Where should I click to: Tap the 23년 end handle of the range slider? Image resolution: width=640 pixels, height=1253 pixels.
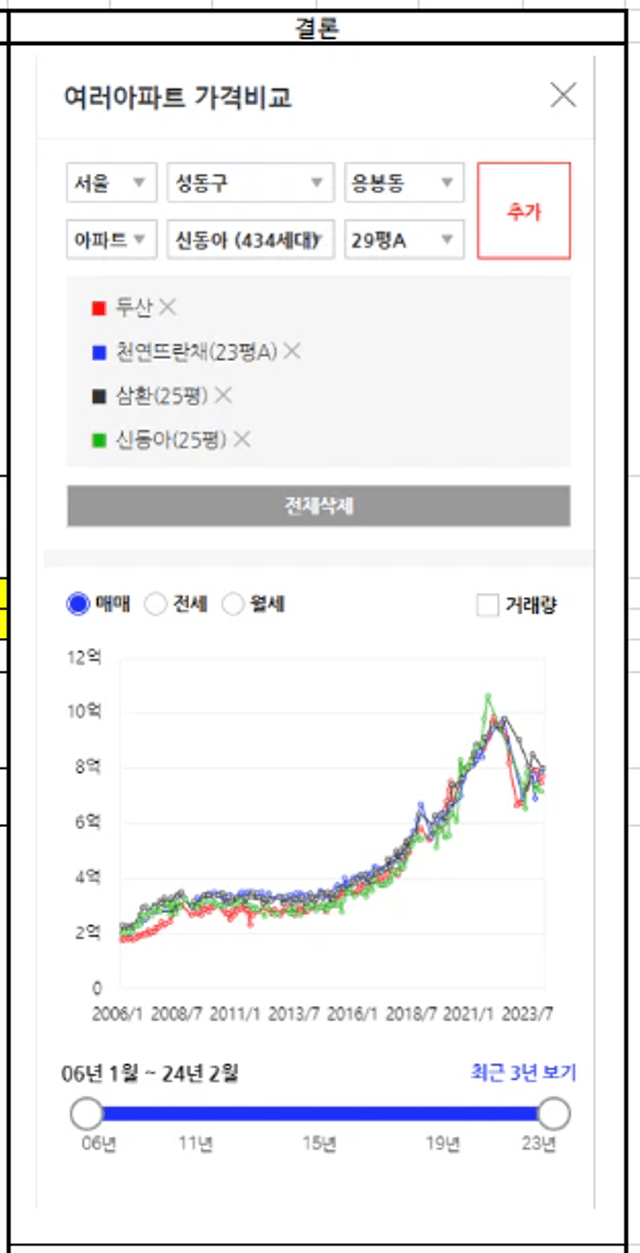[x=553, y=1113]
